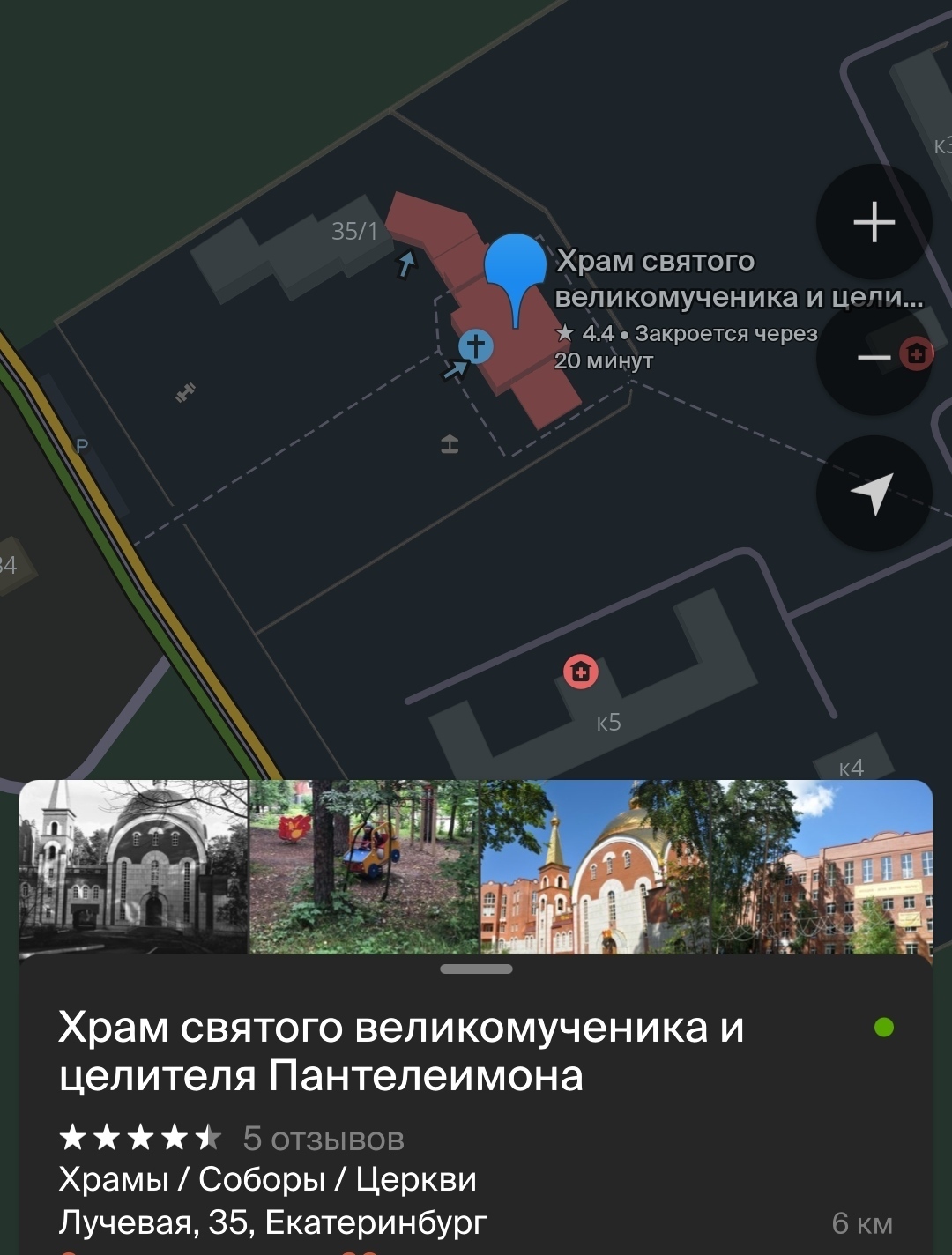Tap the church cross icon on map
Image resolution: width=952 pixels, height=1255 pixels.
coord(476,346)
